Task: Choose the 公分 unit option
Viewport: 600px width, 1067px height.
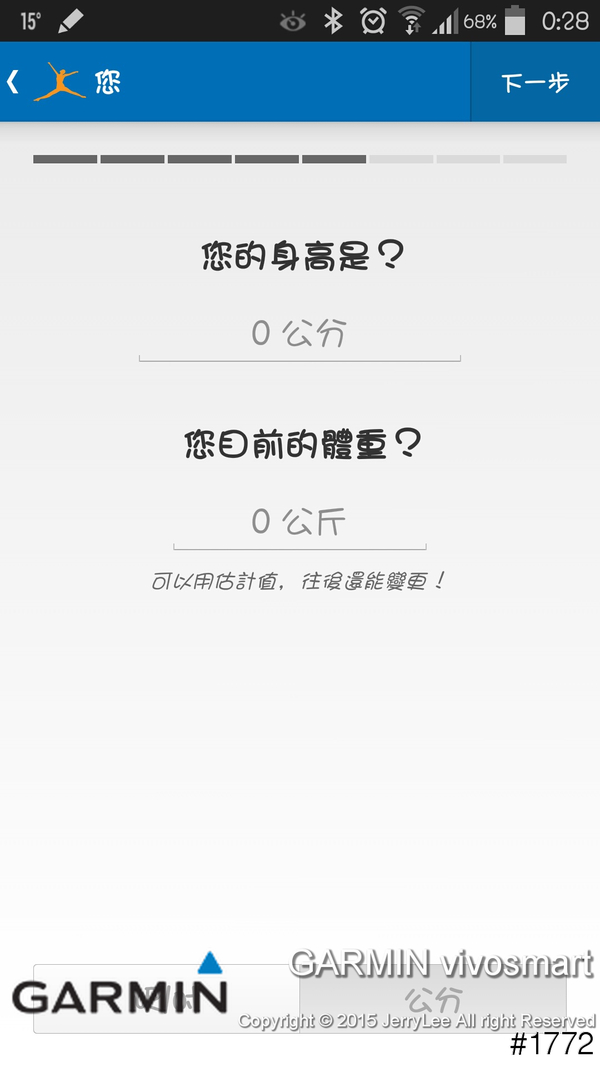Action: (433, 998)
